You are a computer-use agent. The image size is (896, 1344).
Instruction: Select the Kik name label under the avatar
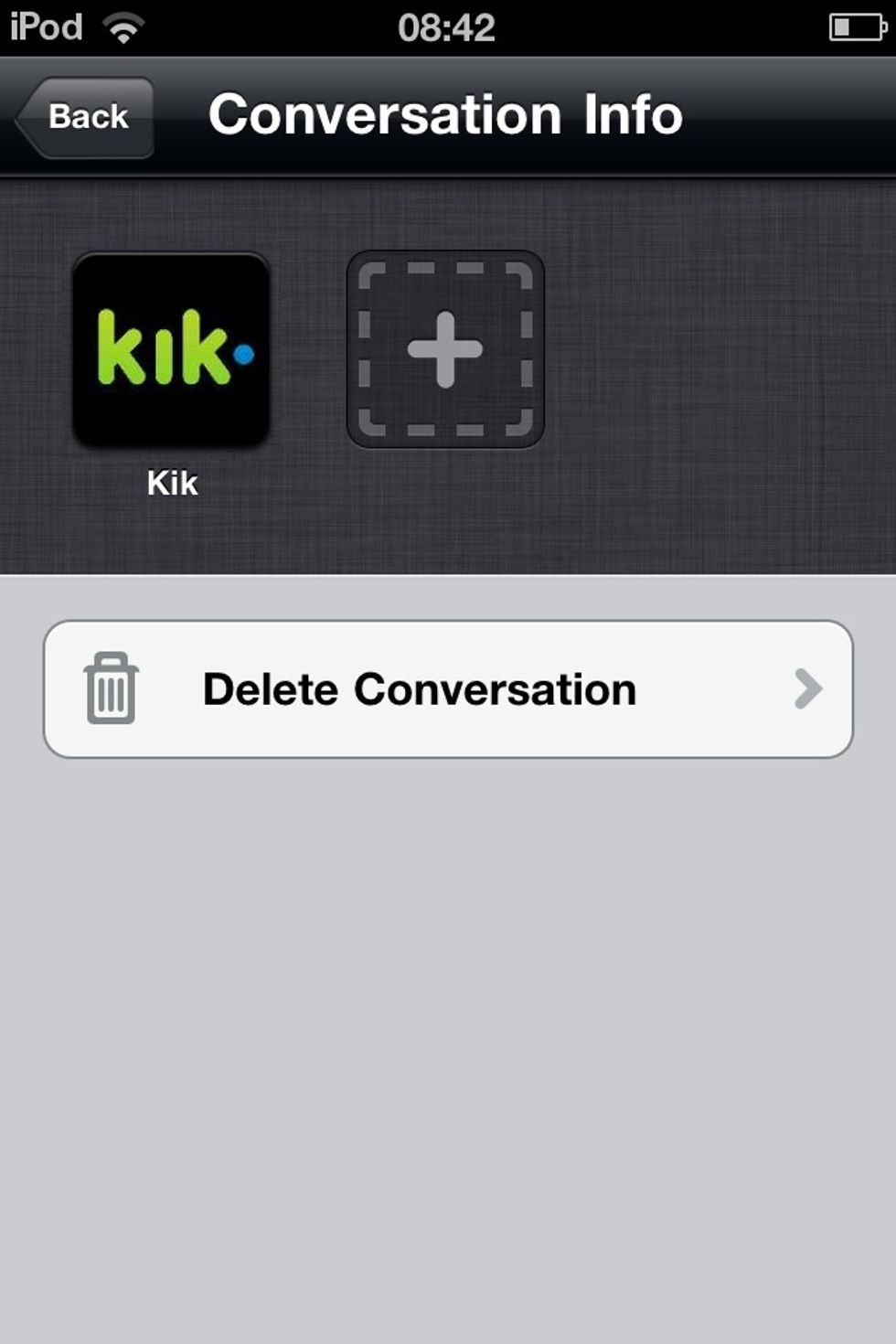click(172, 482)
